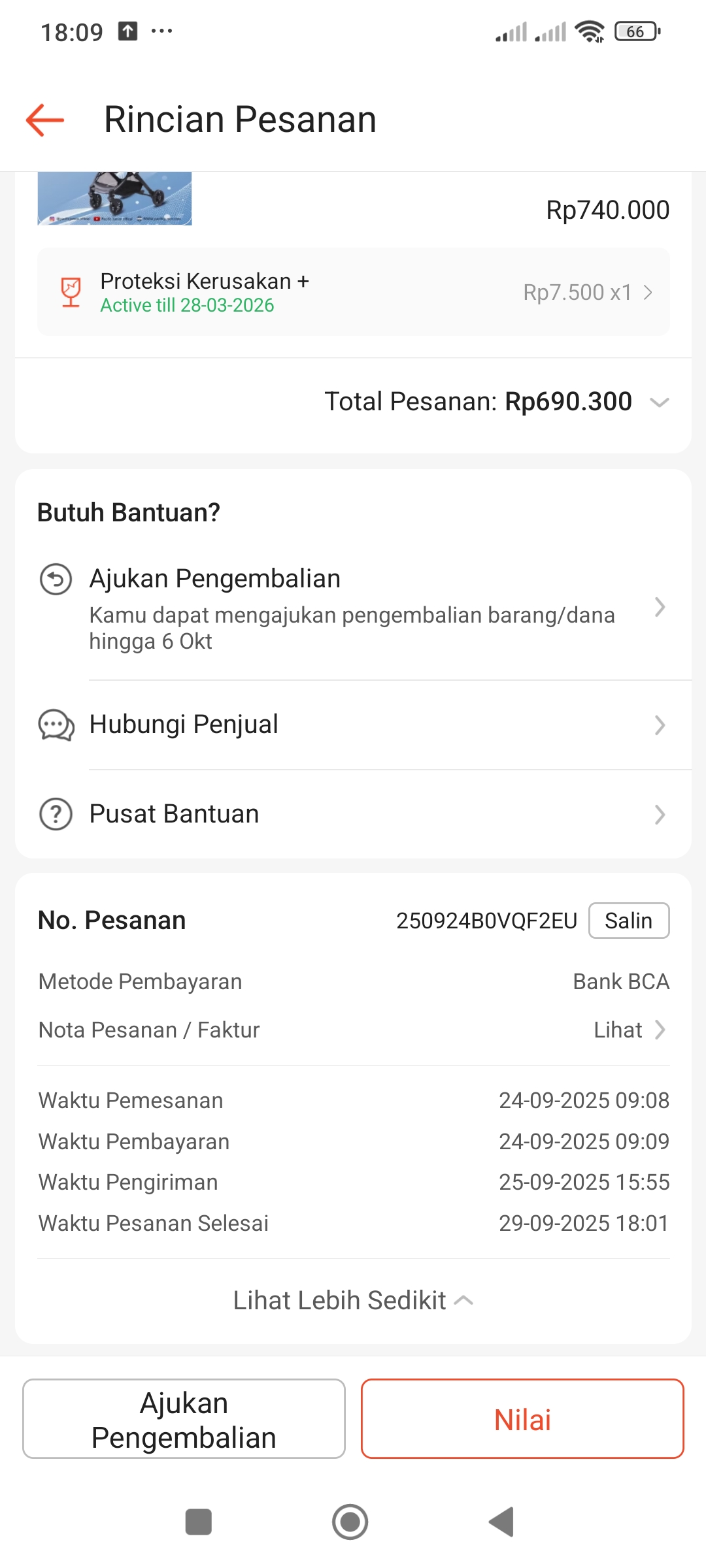The width and height of the screenshot is (706, 1568).
Task: Go to the system home screen
Action: 350,1522
